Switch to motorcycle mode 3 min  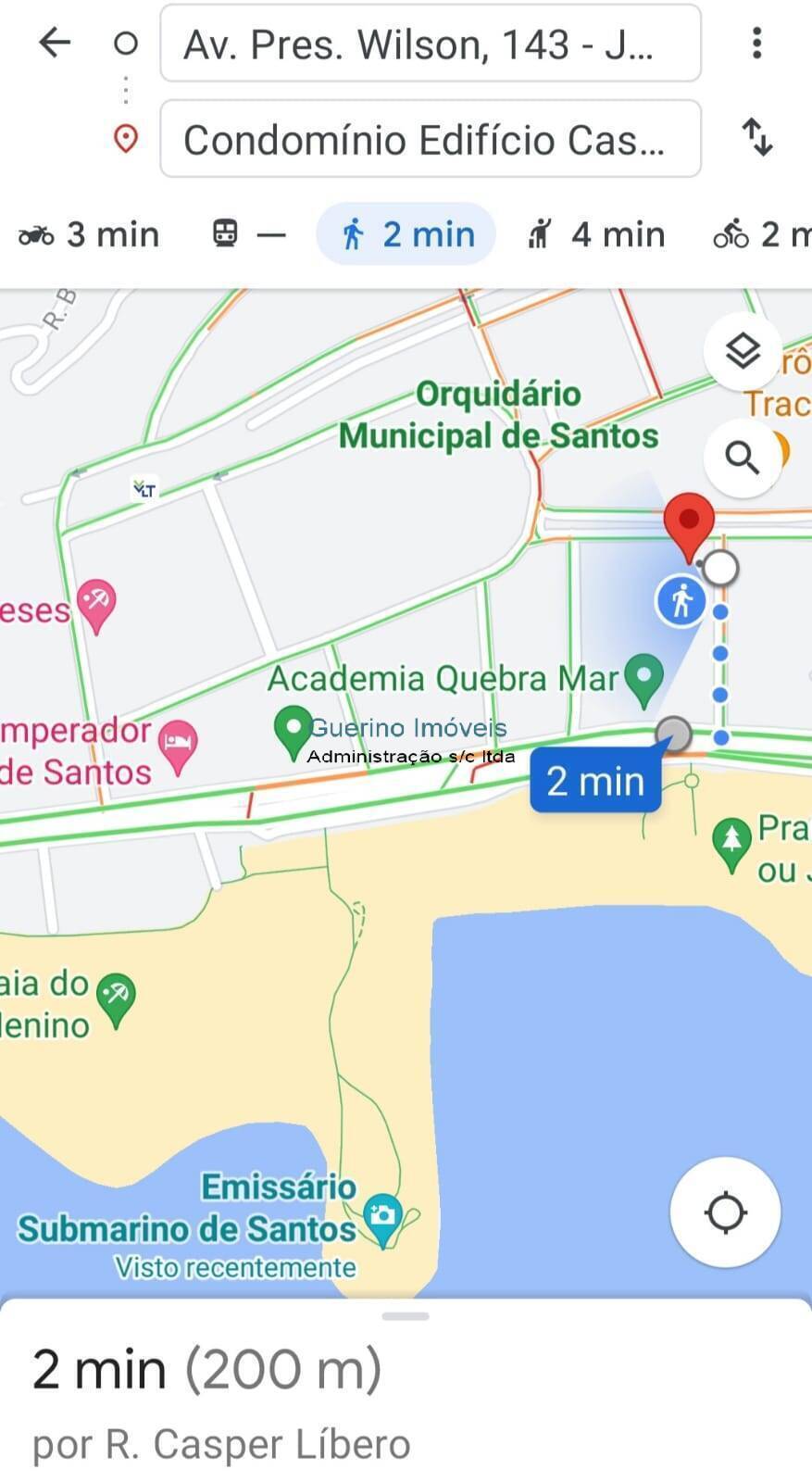[89, 234]
